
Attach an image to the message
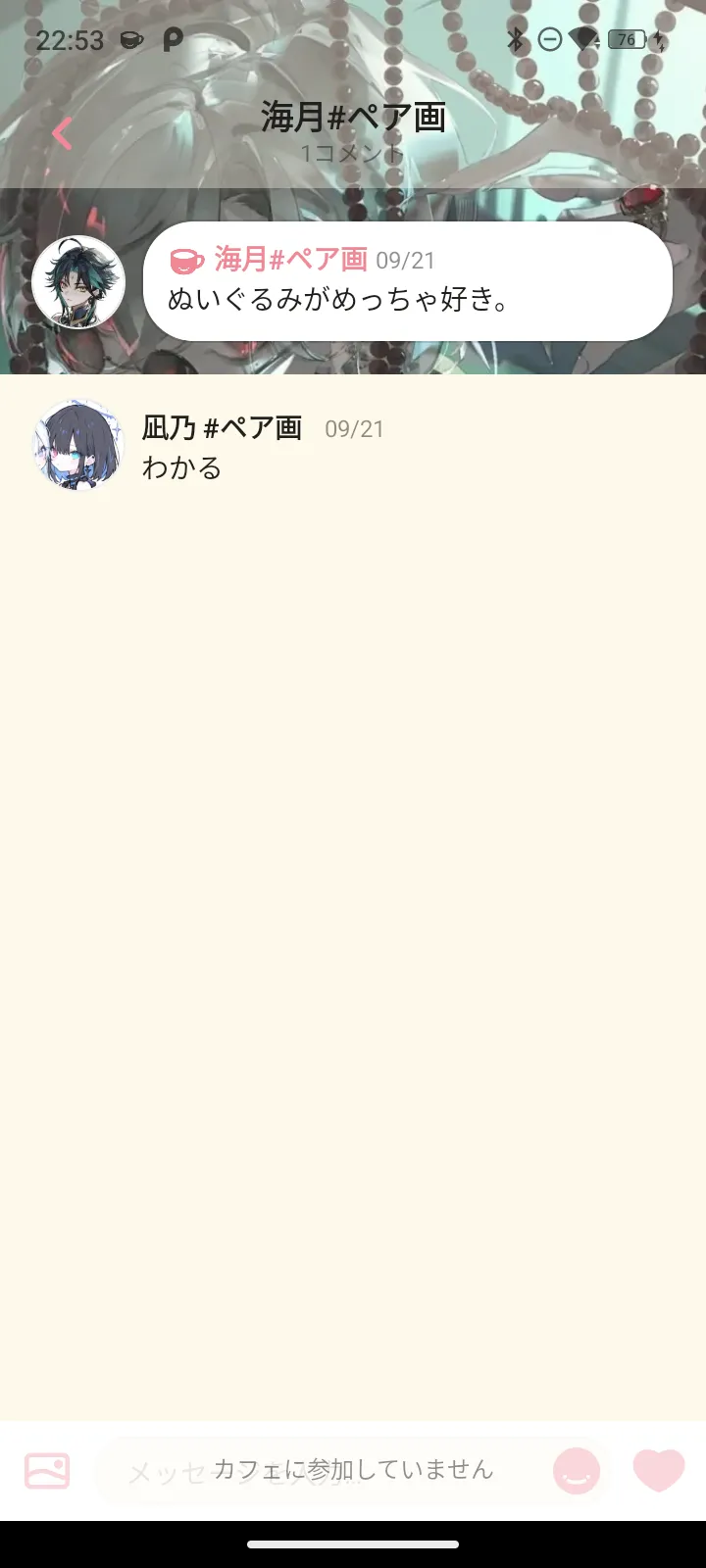47,1470
